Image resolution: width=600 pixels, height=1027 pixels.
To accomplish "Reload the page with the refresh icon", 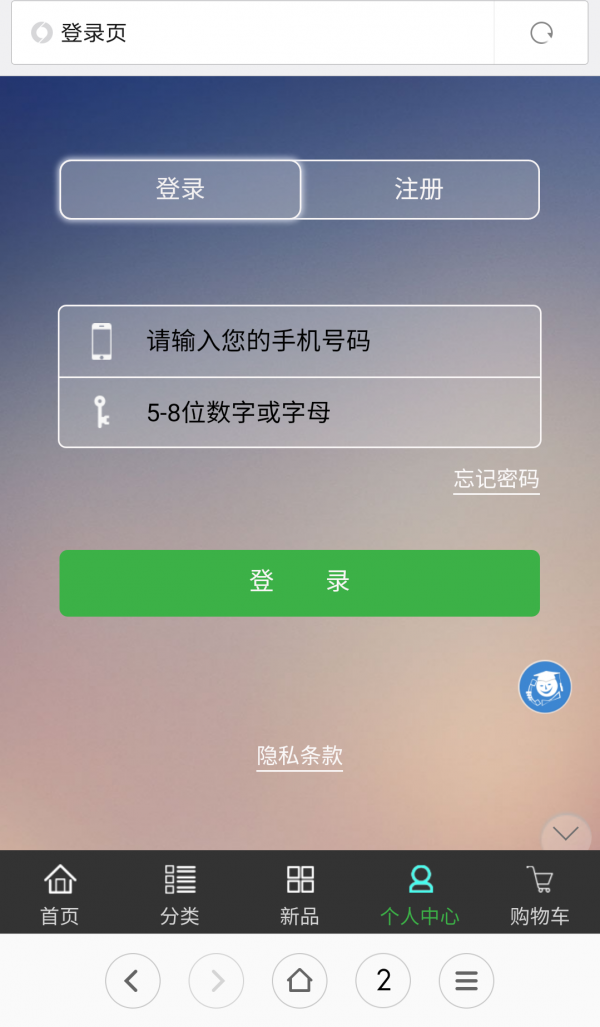I will coord(541,33).
